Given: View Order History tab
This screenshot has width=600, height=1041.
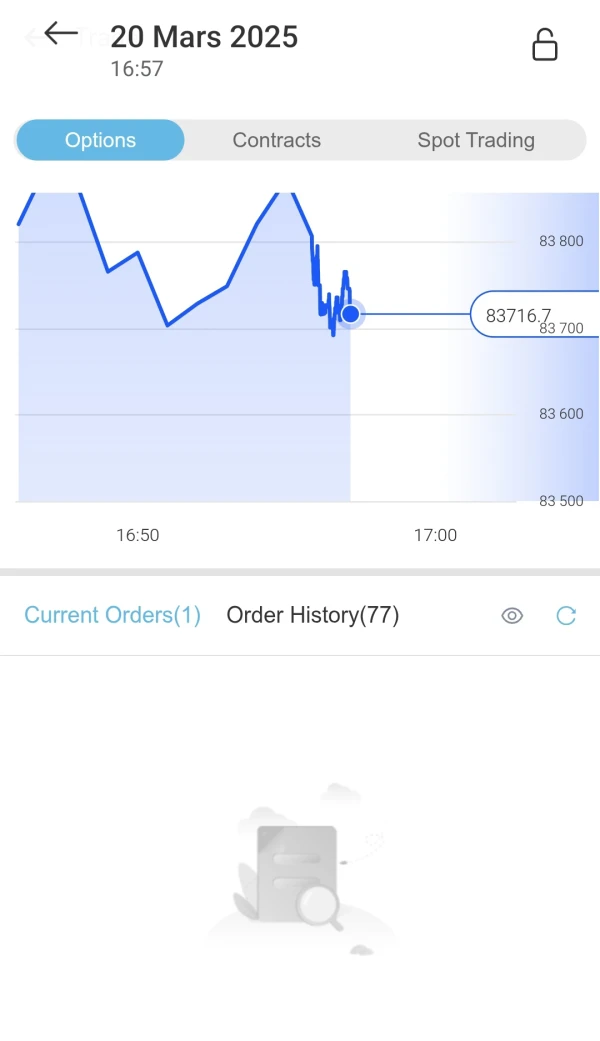Looking at the screenshot, I should [313, 615].
